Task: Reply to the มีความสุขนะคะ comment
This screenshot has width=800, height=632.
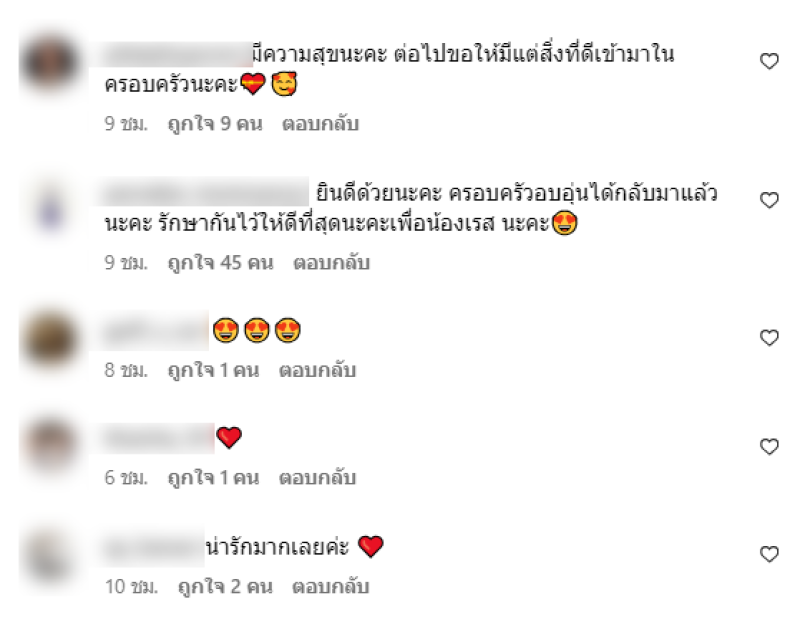Action: tap(319, 125)
